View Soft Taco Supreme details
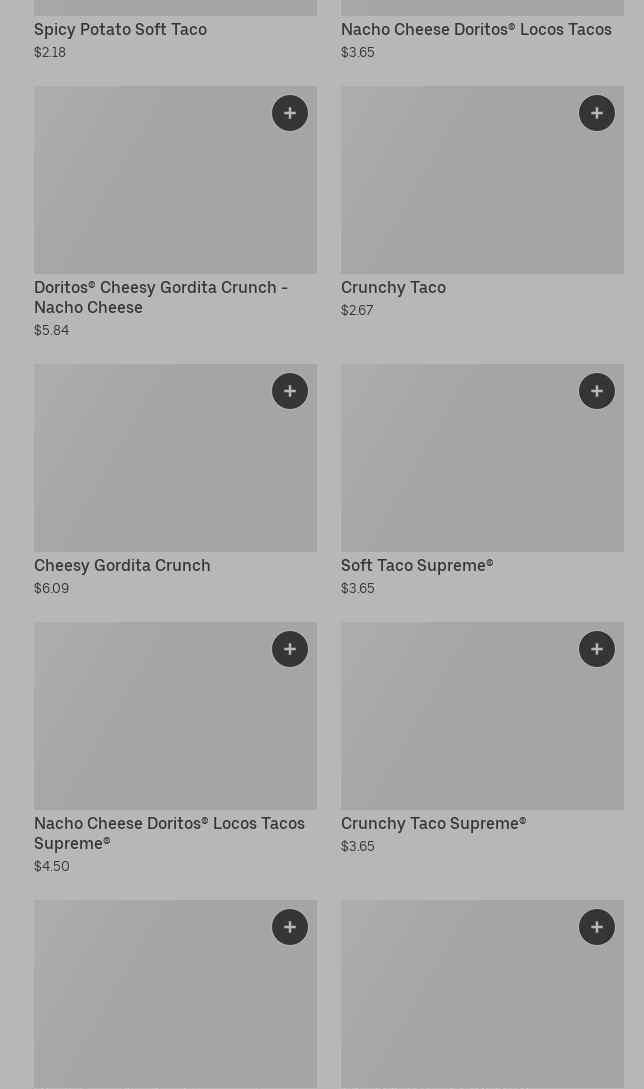 pyautogui.click(x=482, y=481)
